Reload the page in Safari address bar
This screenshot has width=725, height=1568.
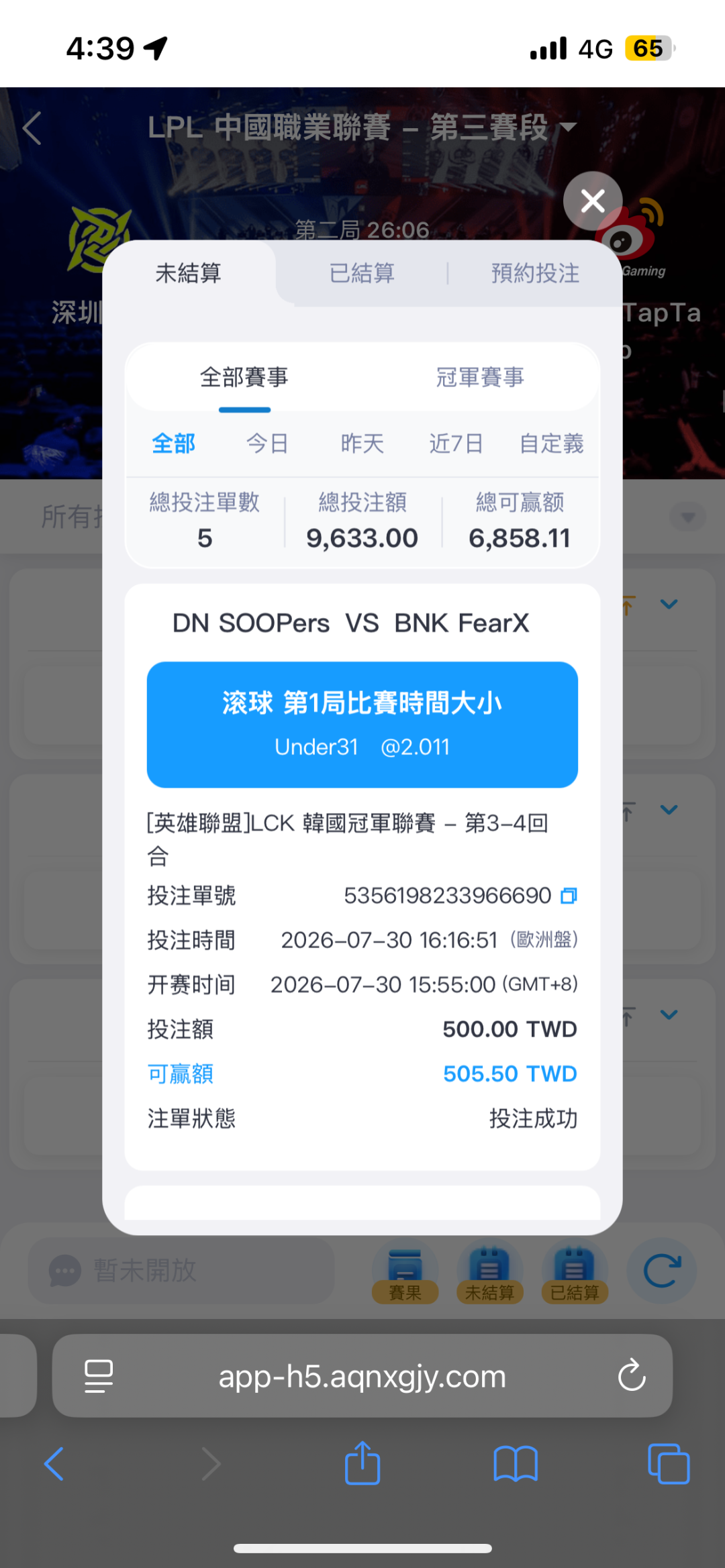632,1376
